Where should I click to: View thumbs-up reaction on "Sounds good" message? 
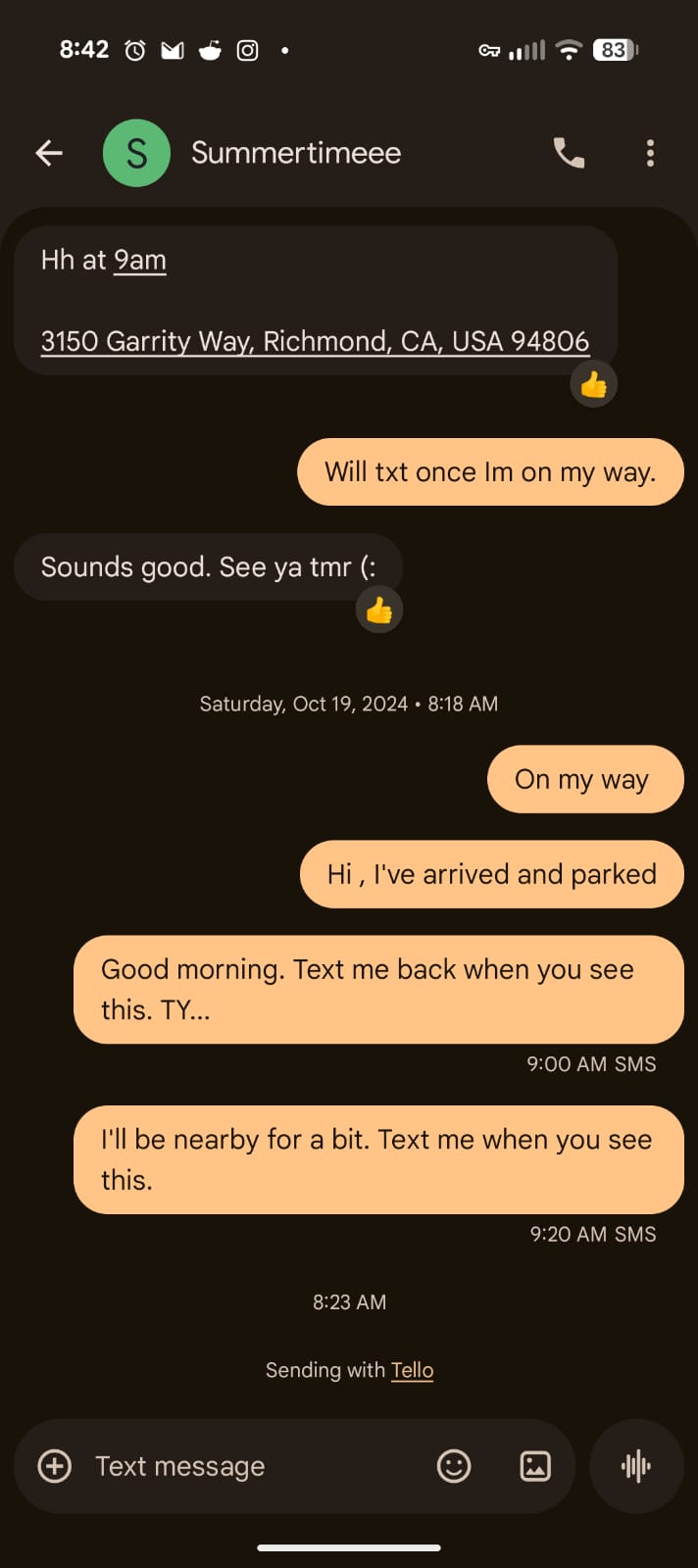pos(378,611)
